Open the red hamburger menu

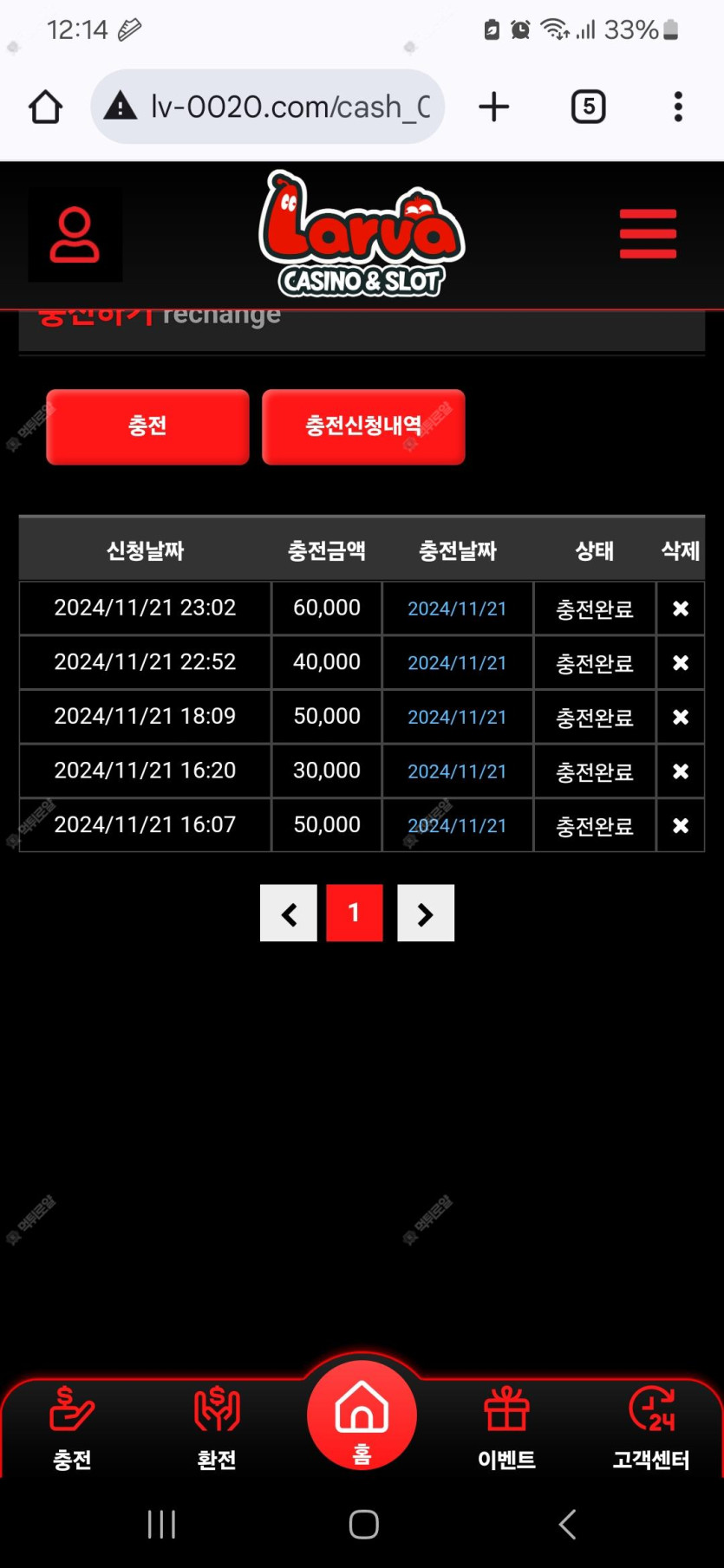pos(648,234)
